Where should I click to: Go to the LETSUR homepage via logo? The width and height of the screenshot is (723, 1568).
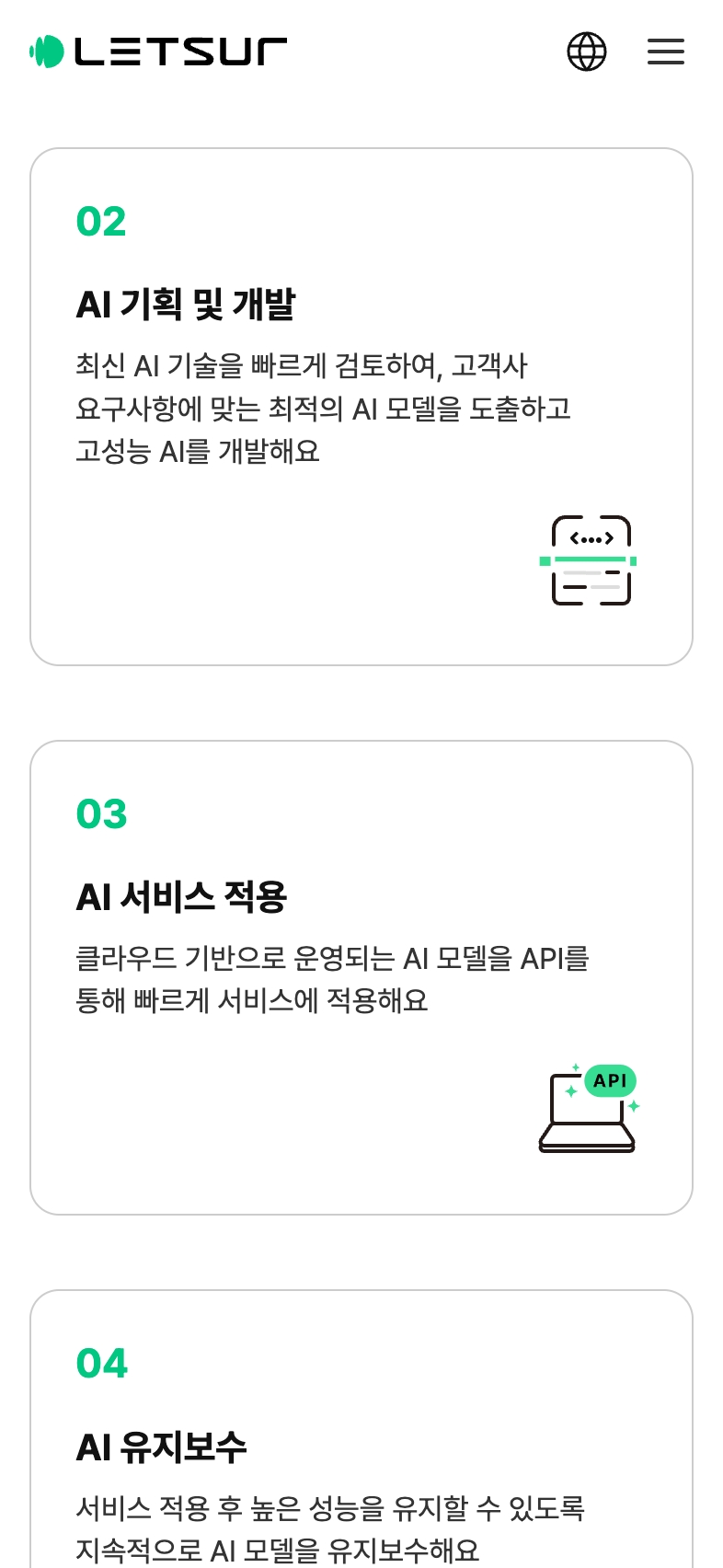pos(158,52)
